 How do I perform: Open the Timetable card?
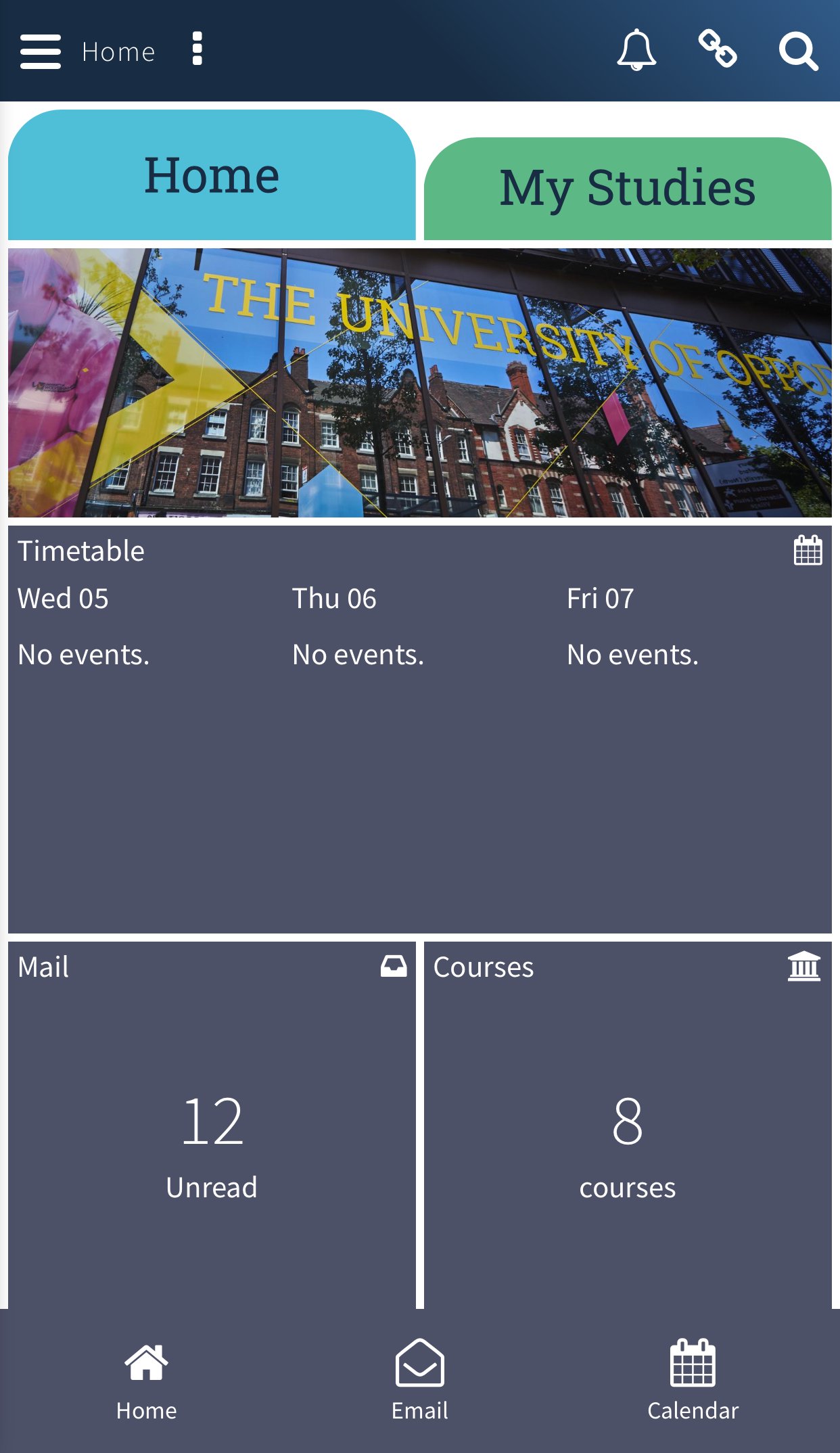pyautogui.click(x=420, y=729)
